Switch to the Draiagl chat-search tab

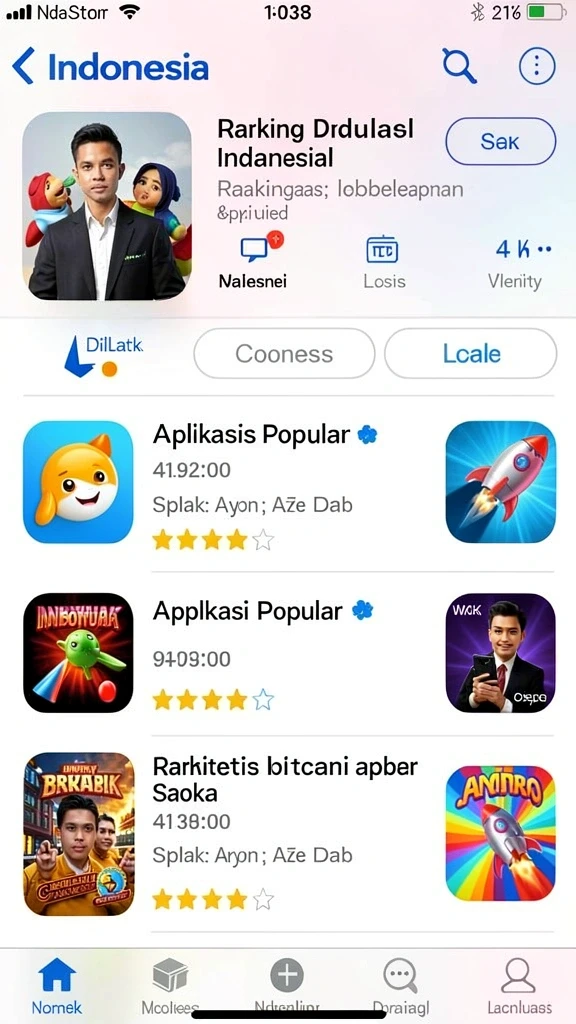(x=400, y=985)
